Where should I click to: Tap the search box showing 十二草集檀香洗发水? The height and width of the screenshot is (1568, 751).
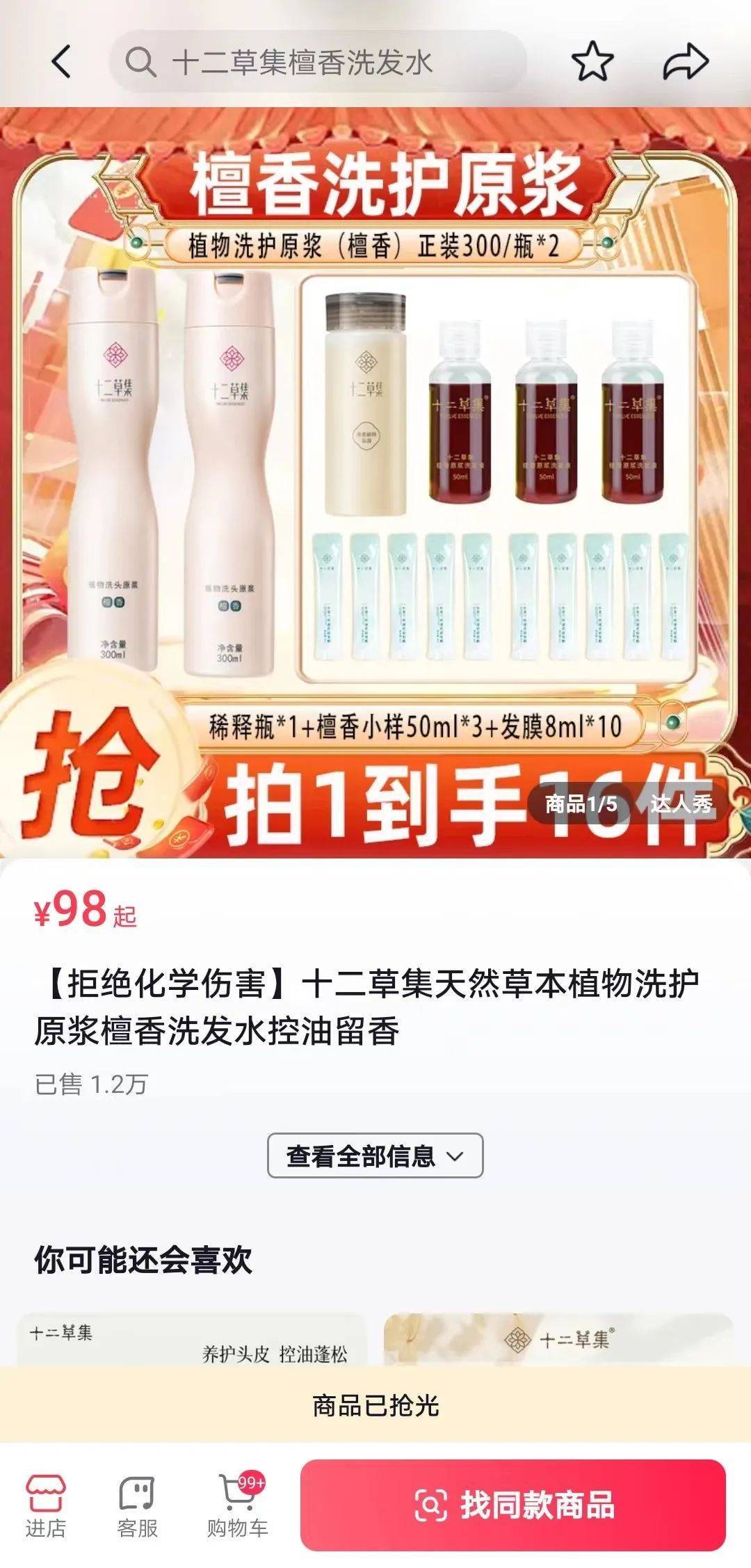316,62
